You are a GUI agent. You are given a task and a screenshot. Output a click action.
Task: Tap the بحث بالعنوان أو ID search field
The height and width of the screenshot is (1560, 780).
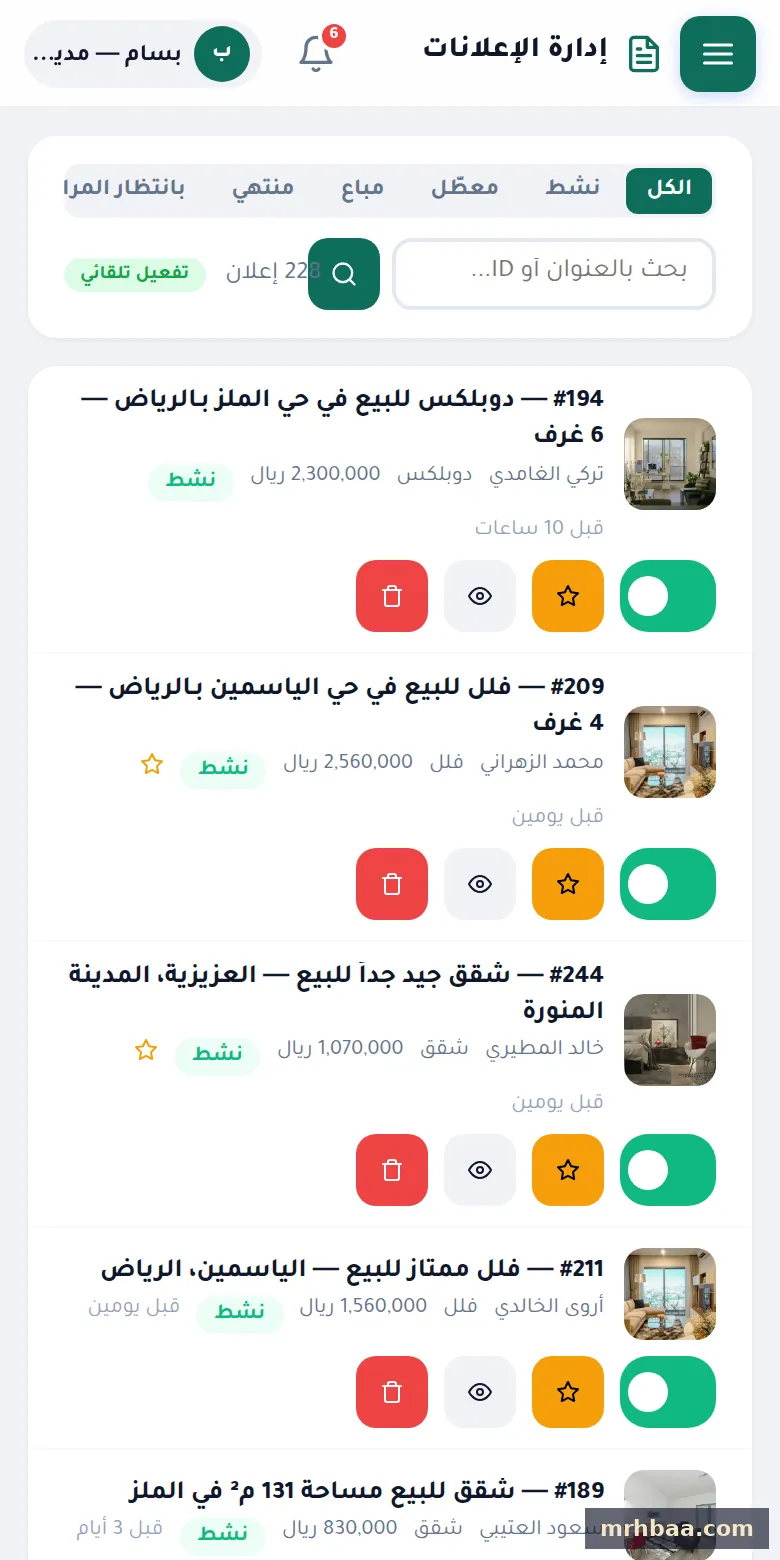pyautogui.click(x=554, y=273)
